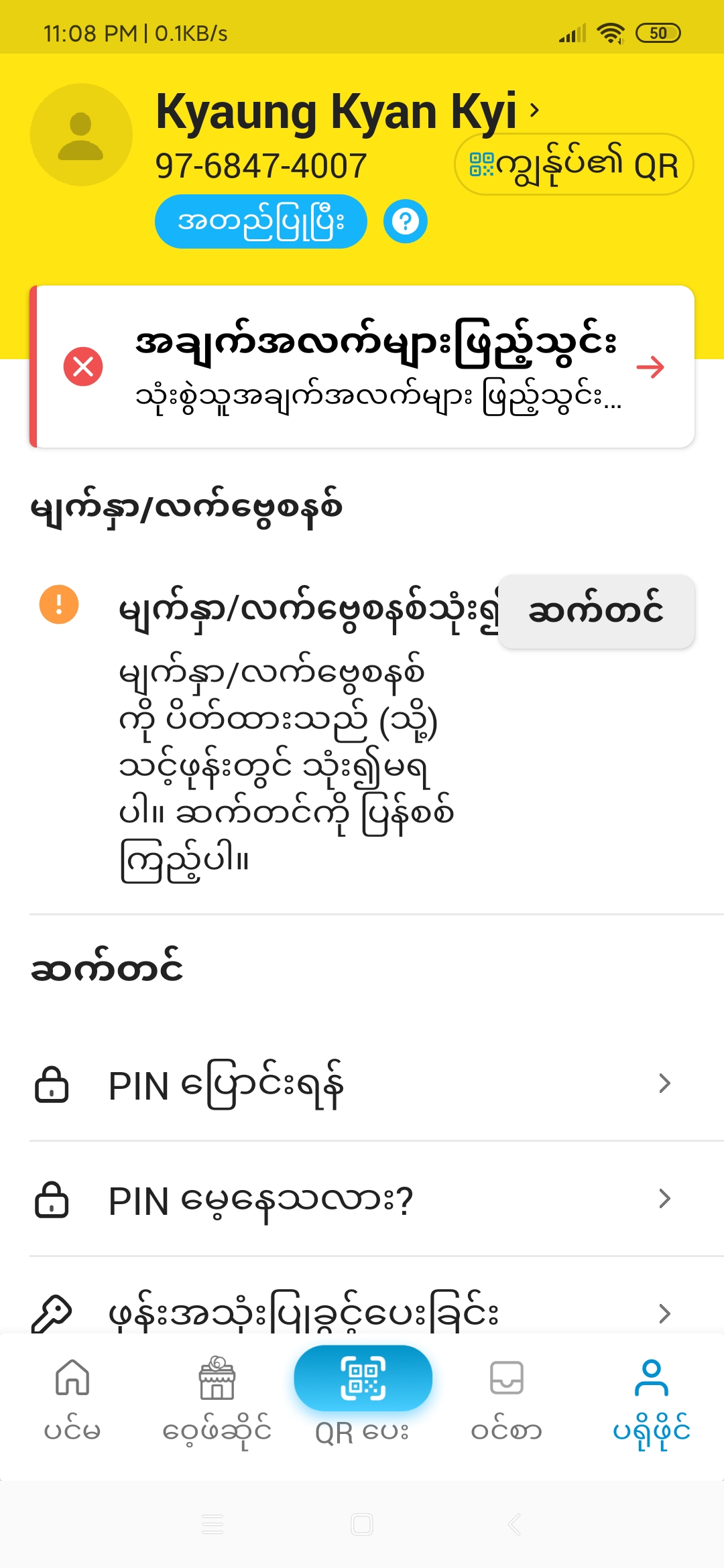724x1568 pixels.
Task: Tap the ဆက်တင် button for face/fingerprint
Action: (596, 611)
